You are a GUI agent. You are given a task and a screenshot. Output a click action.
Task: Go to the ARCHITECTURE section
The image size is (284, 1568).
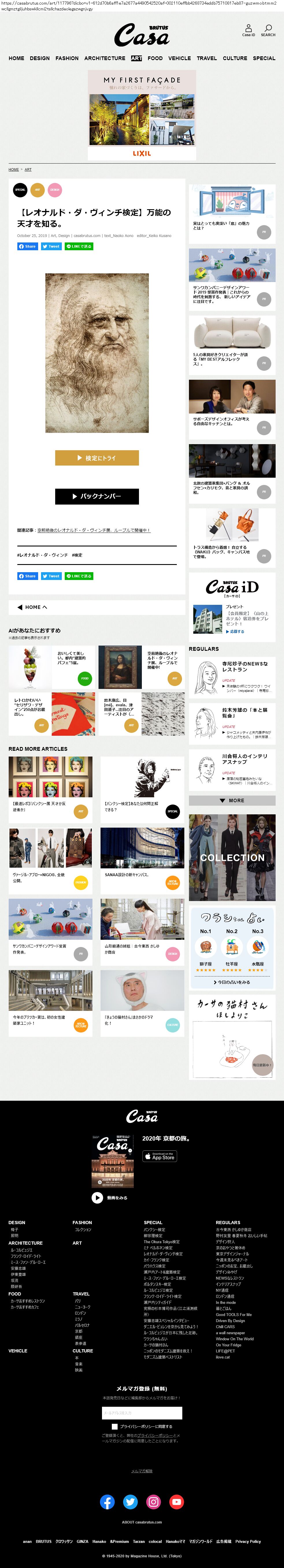105,58
